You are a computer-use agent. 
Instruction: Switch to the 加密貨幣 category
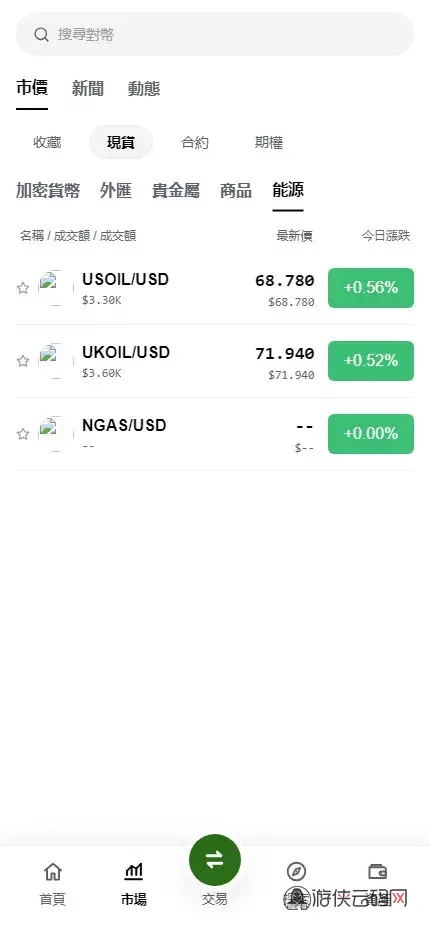(48, 191)
